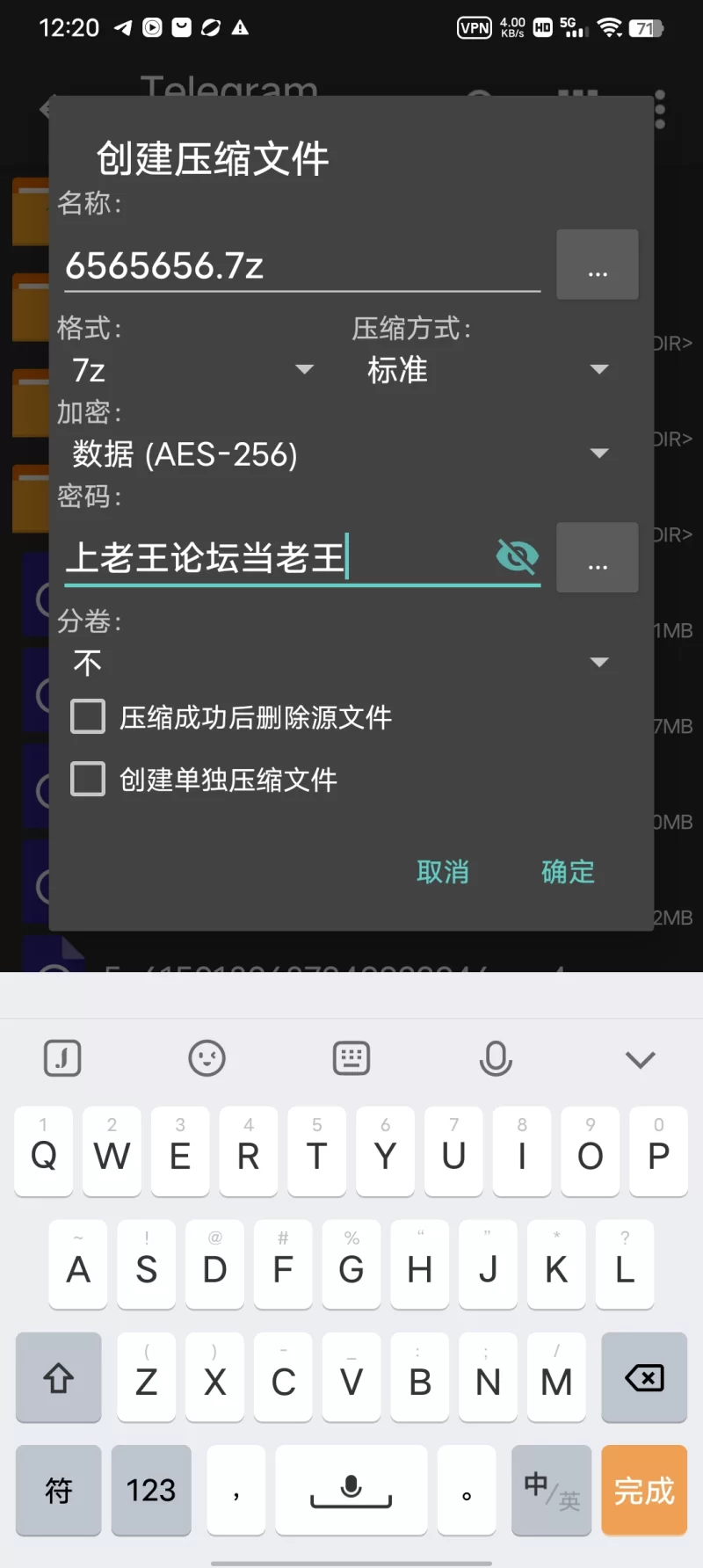Switch keyboard language with 中/英 key
Viewport: 703px width, 1568px height.
click(x=551, y=1491)
